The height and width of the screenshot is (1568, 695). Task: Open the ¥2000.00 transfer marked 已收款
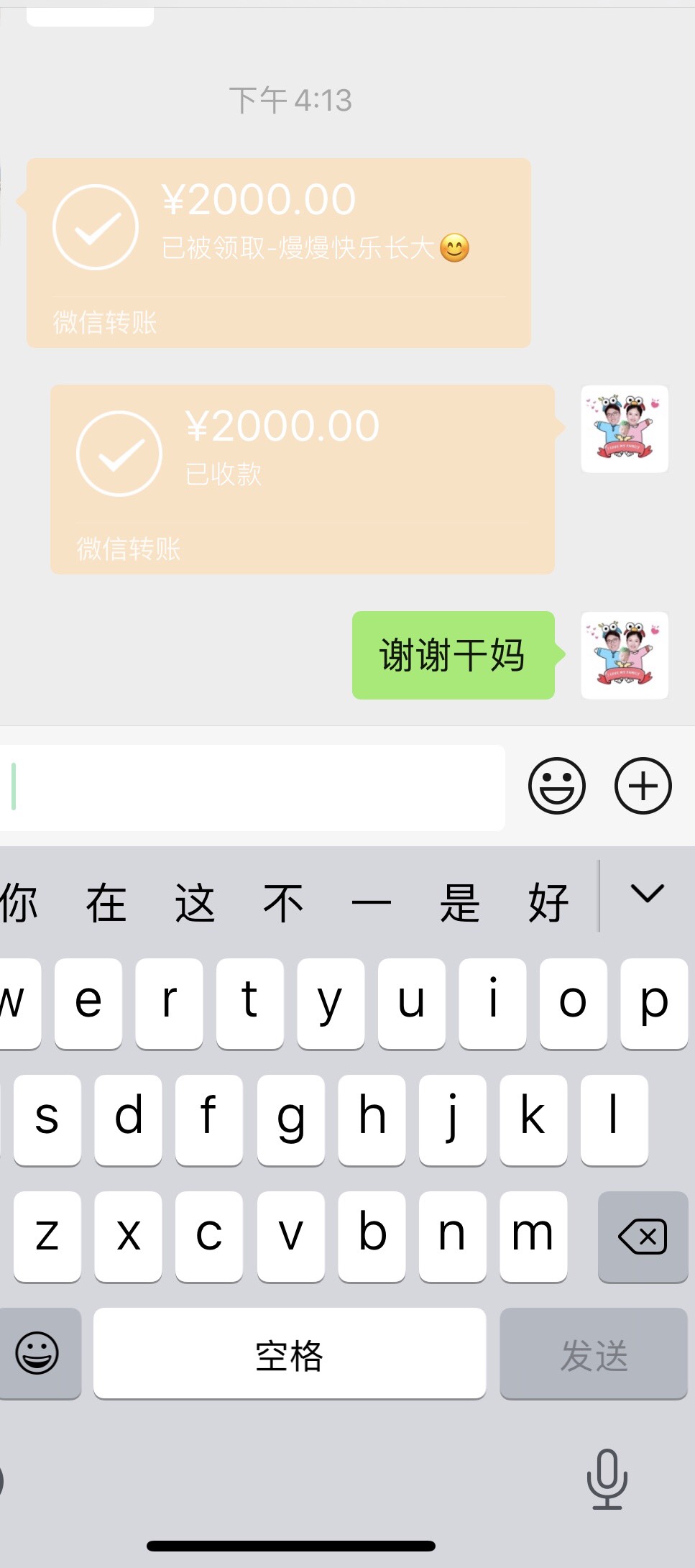click(302, 479)
